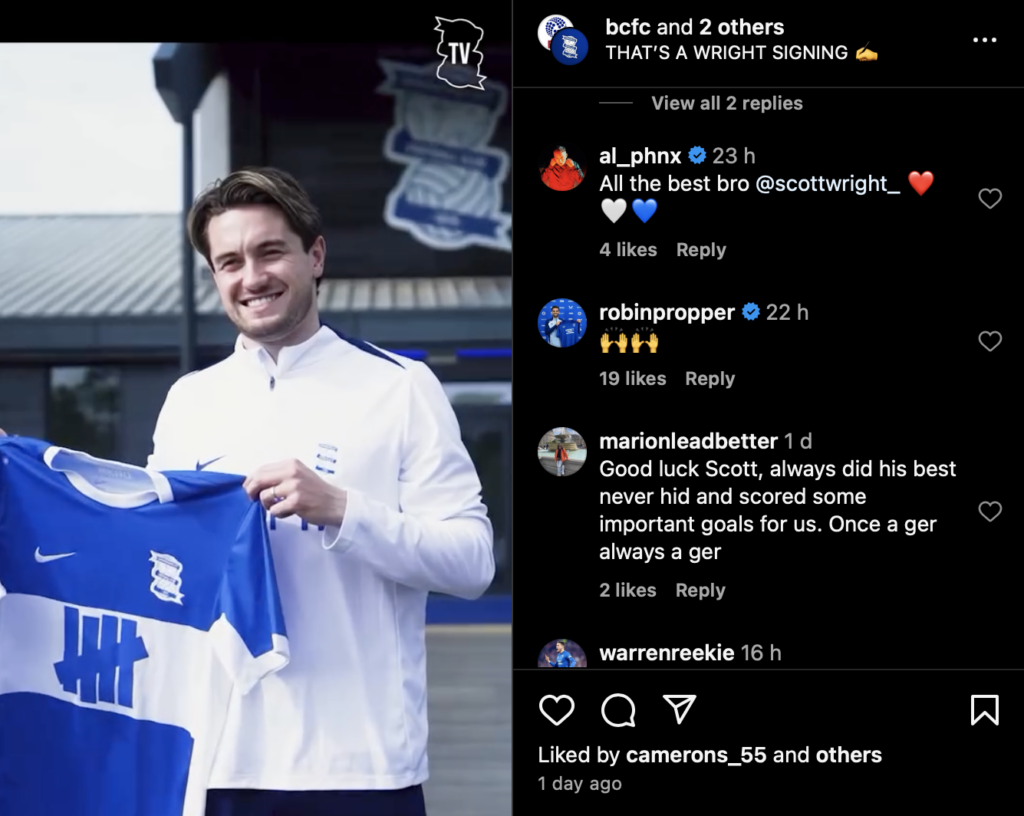Open marionleadbetter's profile avatar
Screen dimensions: 1024x816
click(x=562, y=452)
